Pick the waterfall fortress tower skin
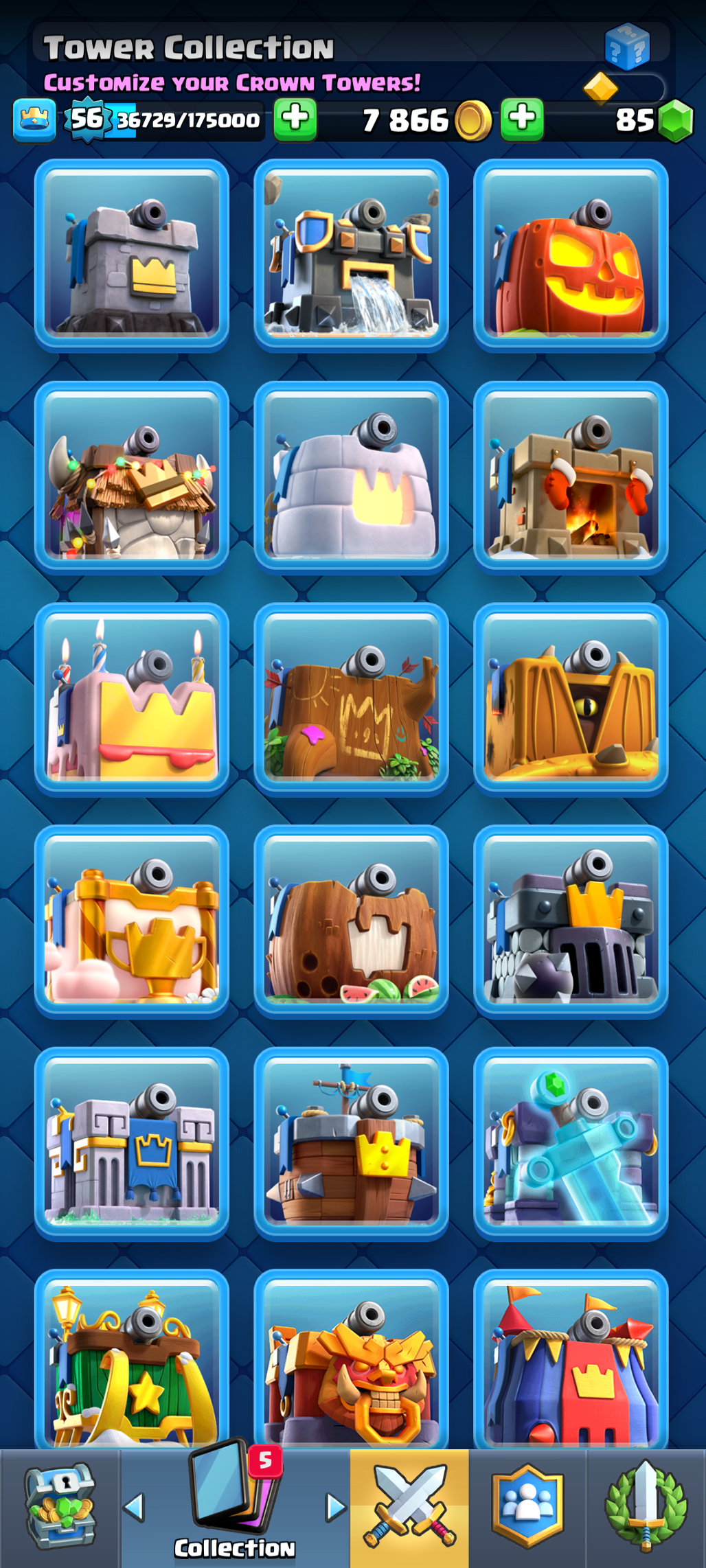 pos(351,256)
